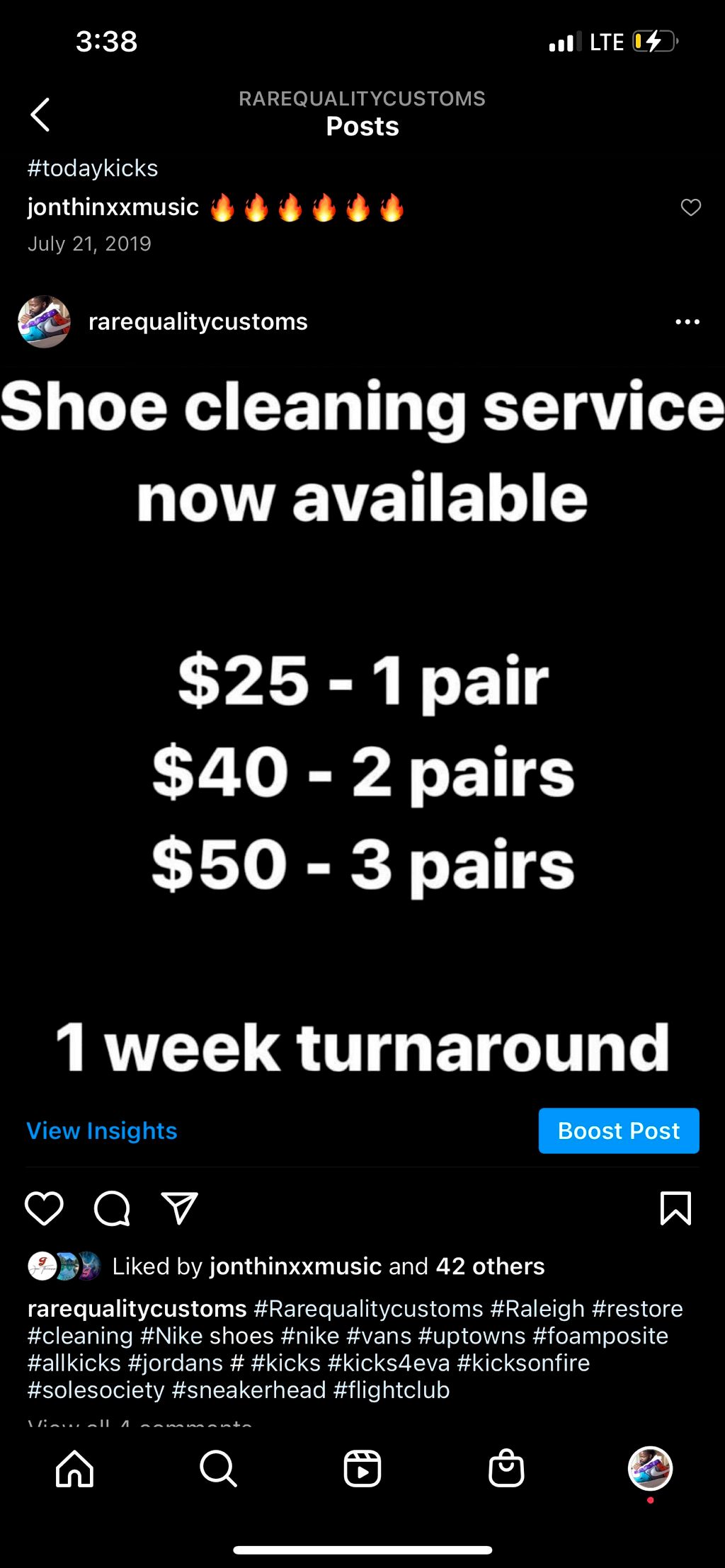The image size is (725, 1568).
Task: View Insights for this post
Action: coord(102,1131)
